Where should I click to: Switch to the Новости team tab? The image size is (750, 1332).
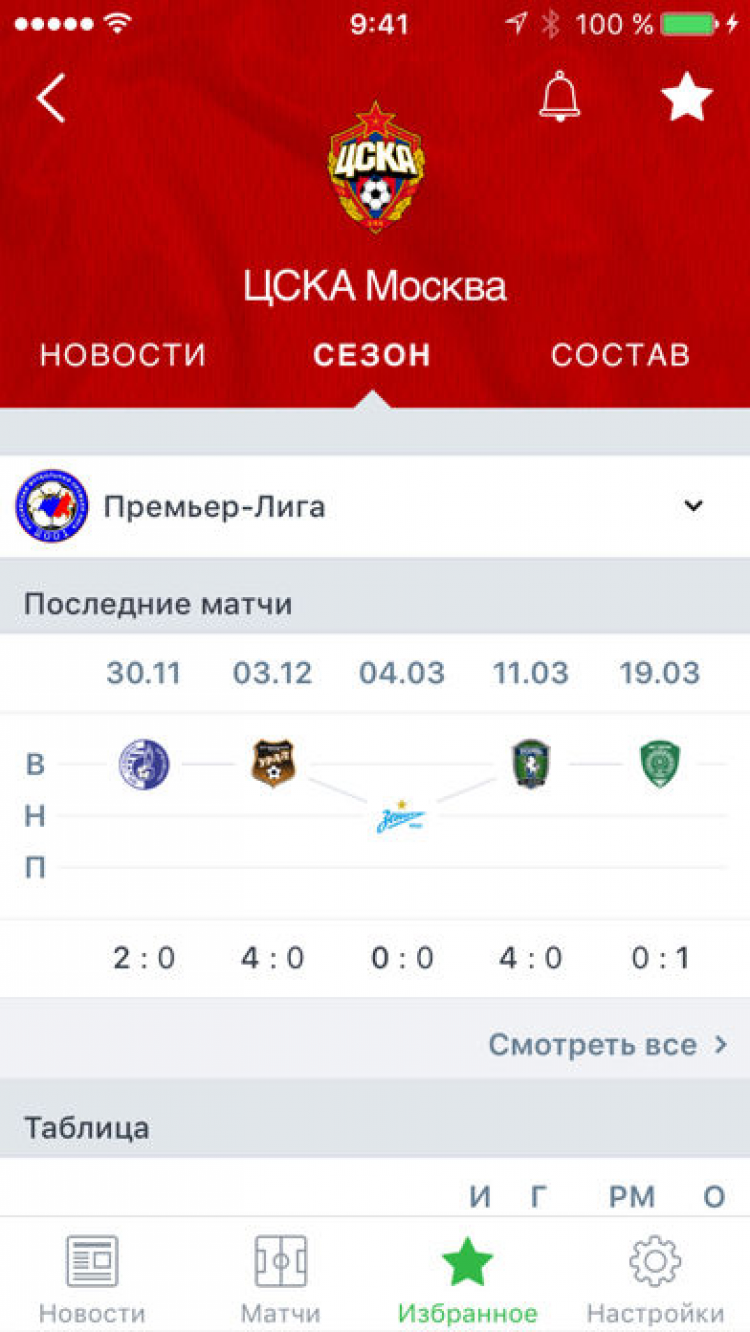tap(123, 355)
